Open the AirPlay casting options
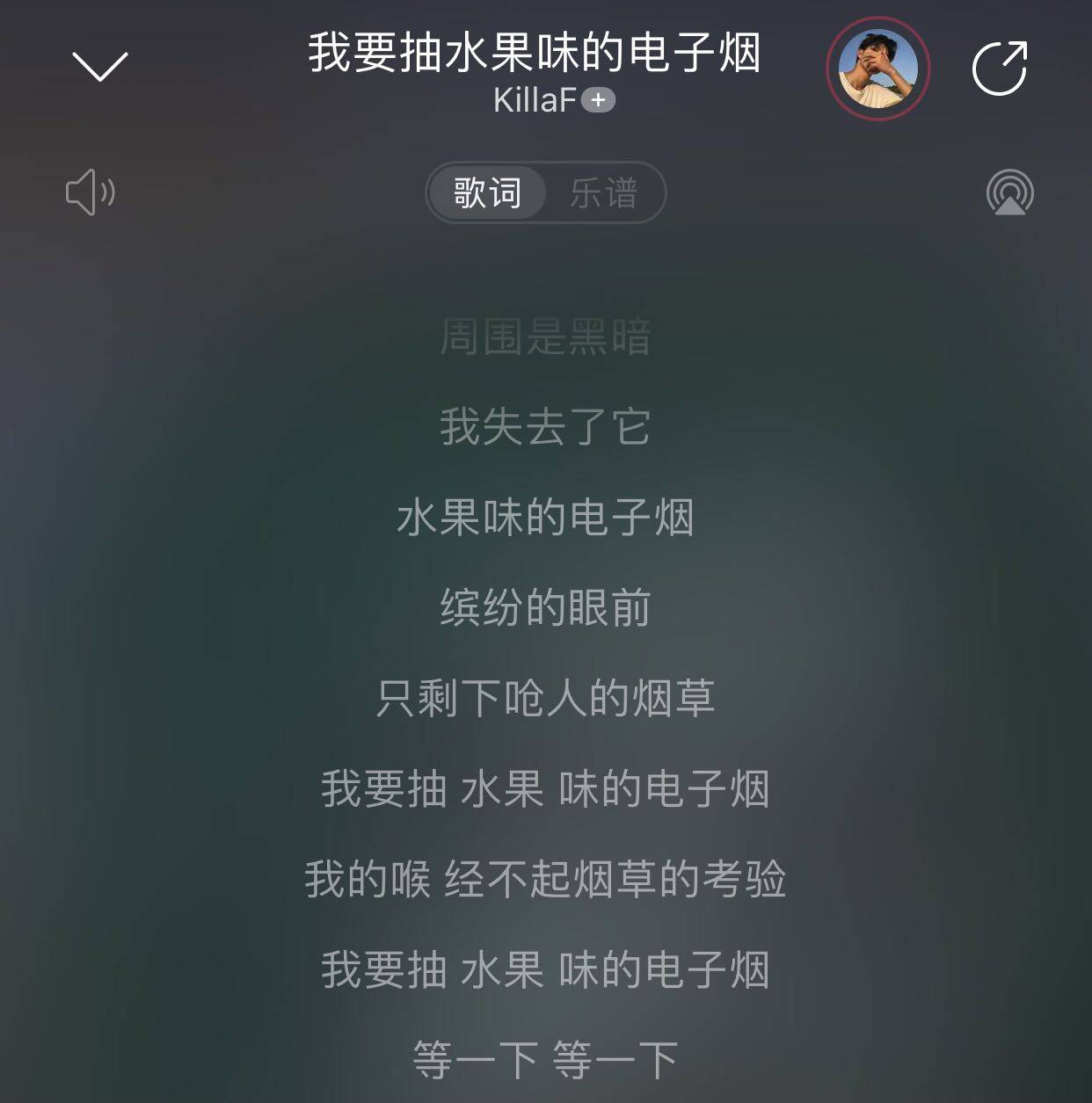The height and width of the screenshot is (1103, 1092). click(x=1009, y=192)
